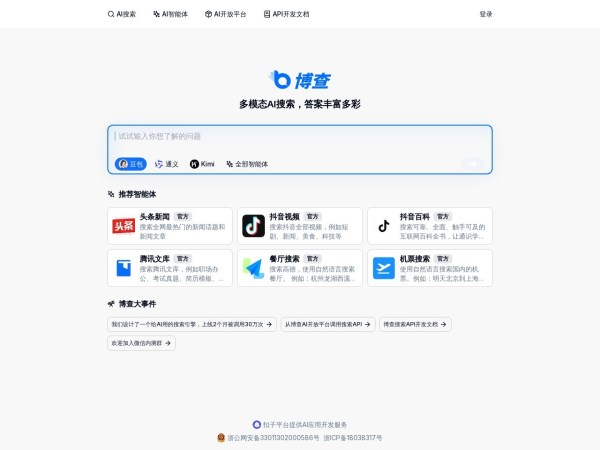This screenshot has height=450, width=600.
Task: Switch to the AI智能体 section
Action: (x=170, y=14)
